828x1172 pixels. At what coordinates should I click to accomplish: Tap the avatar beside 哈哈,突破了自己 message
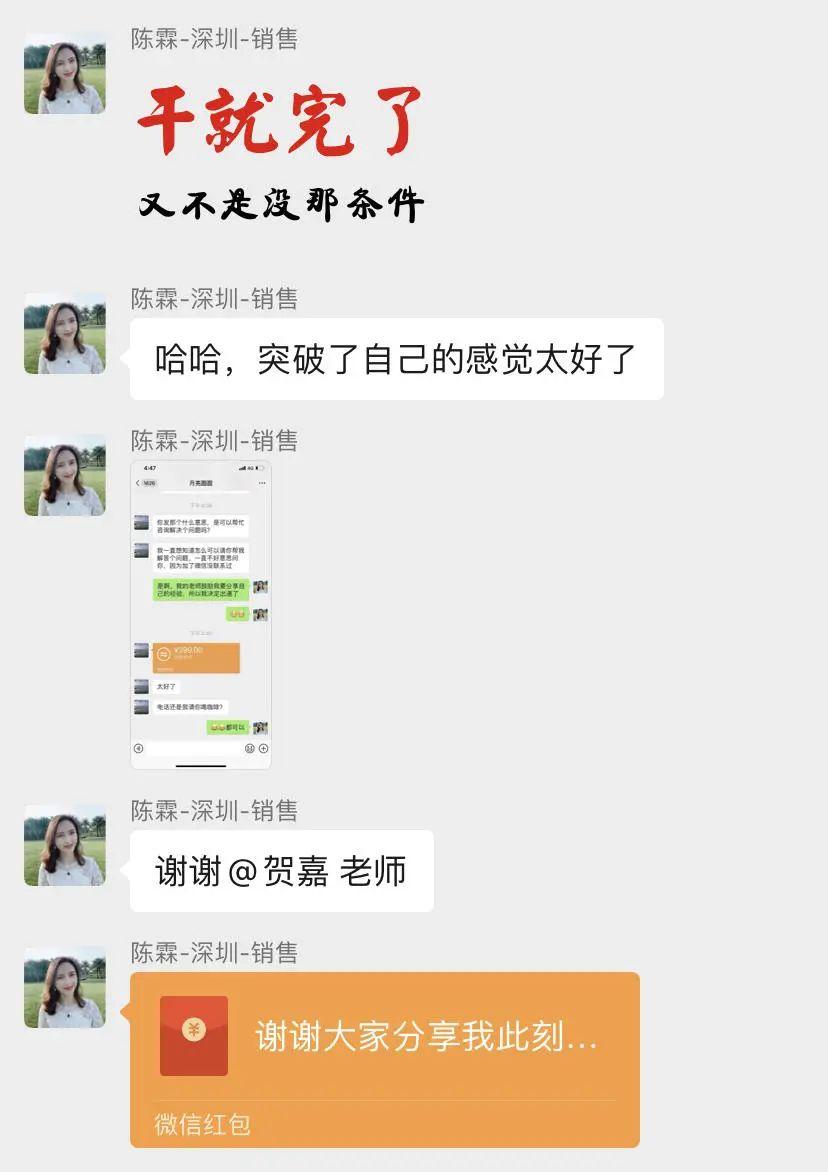[x=65, y=333]
